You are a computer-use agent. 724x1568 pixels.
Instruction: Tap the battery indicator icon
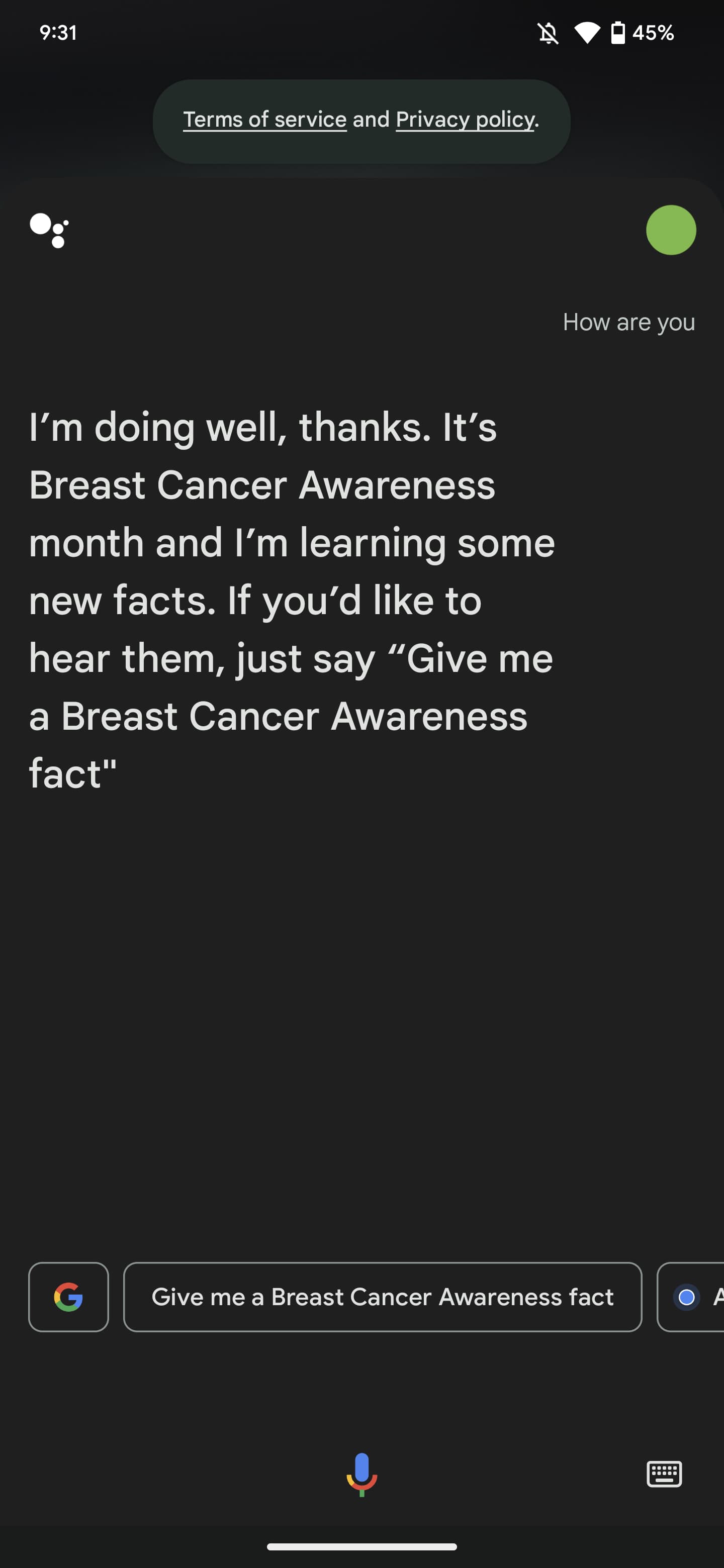[x=618, y=34]
